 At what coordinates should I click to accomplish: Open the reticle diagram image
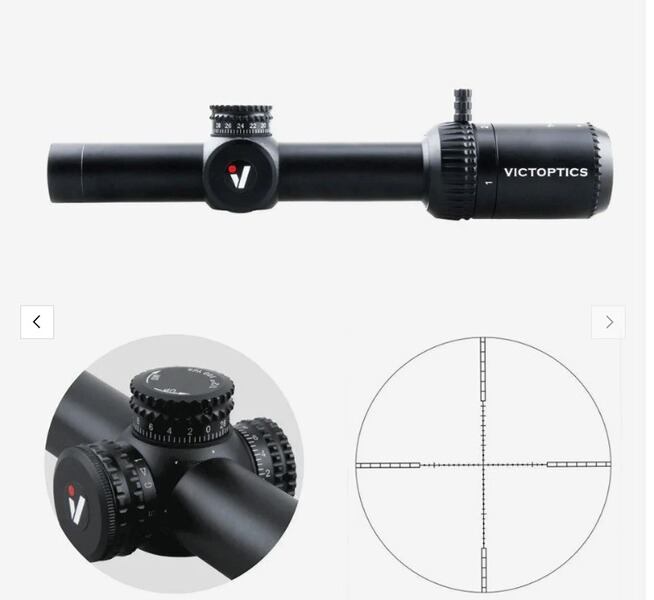[x=483, y=465]
